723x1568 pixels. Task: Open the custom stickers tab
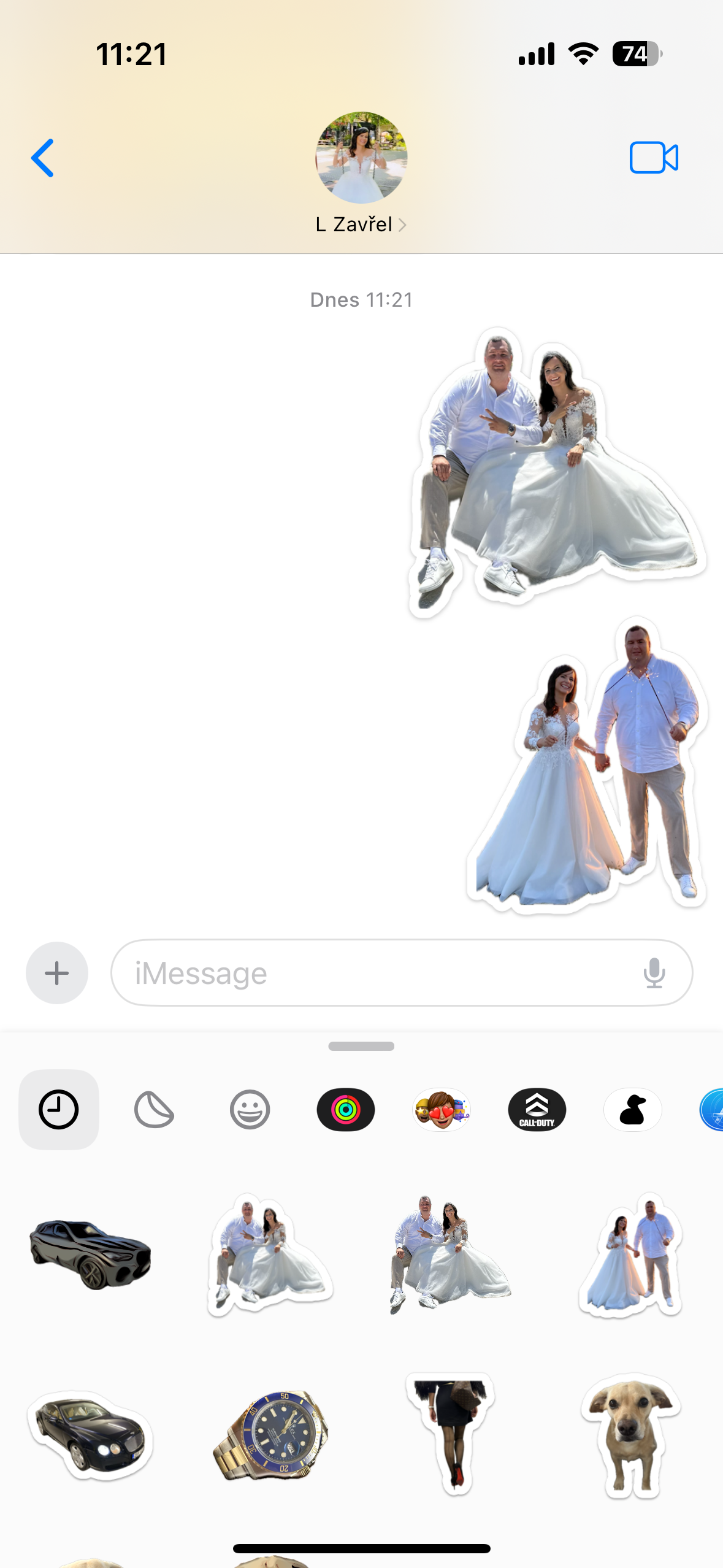(154, 1109)
